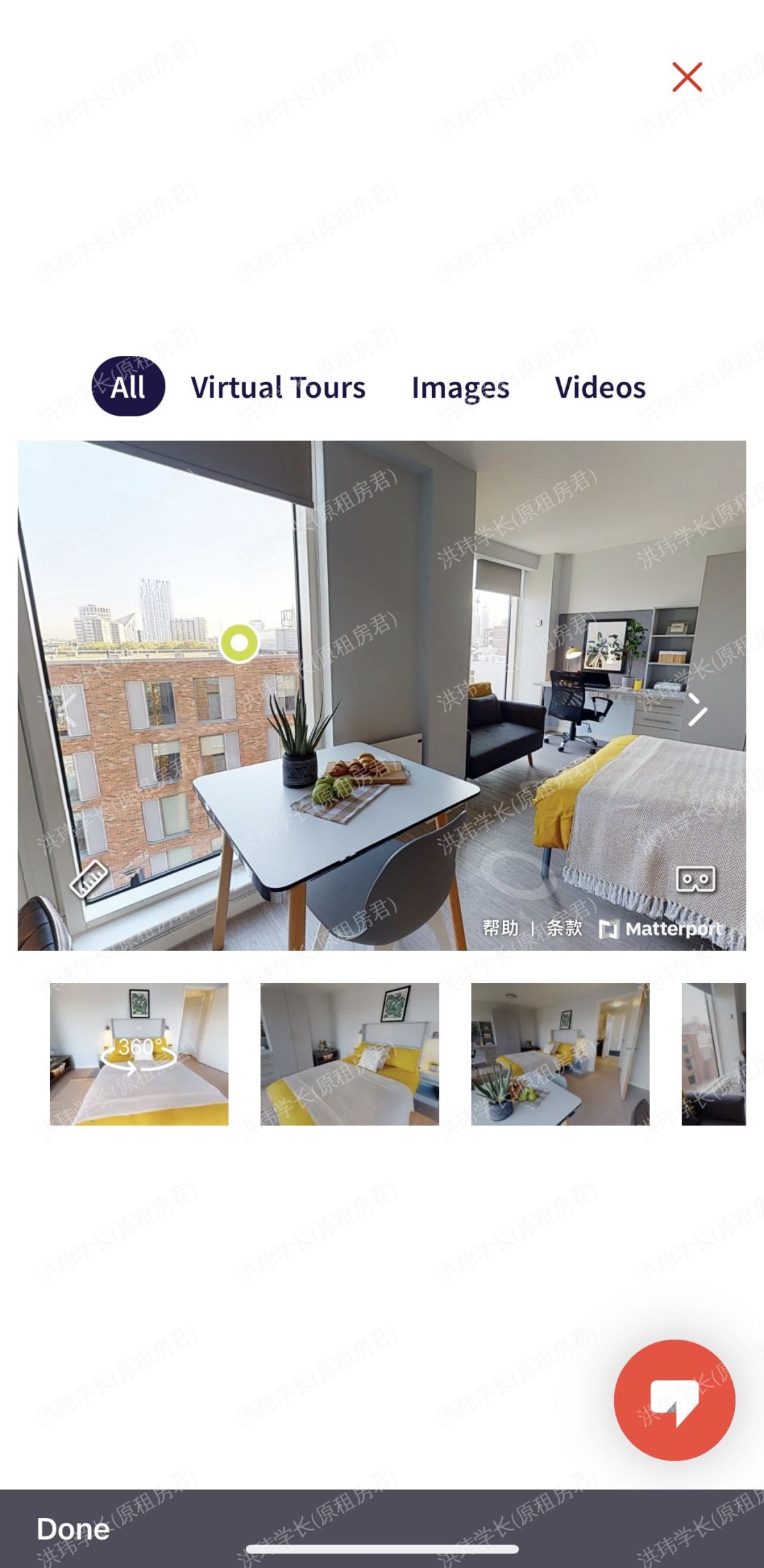Switch to the Videos tab
This screenshot has width=764, height=1568.
tap(600, 387)
